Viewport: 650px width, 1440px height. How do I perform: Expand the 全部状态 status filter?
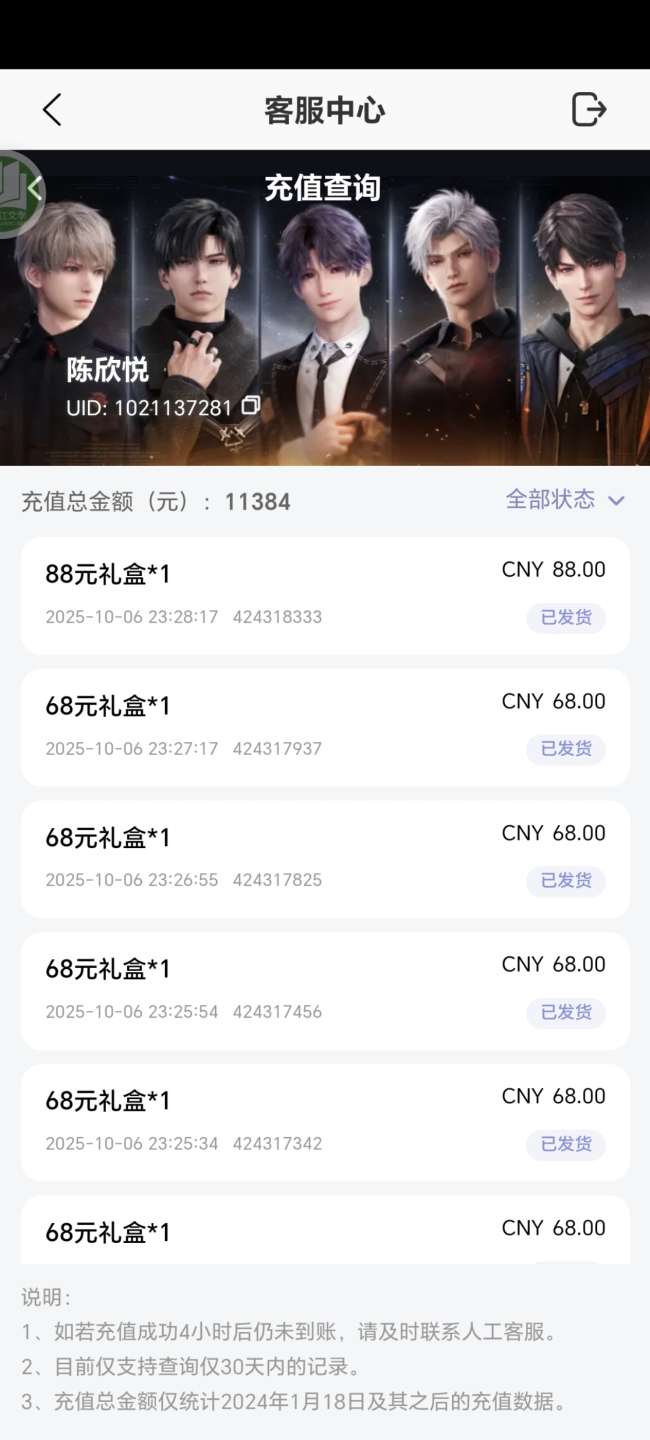pos(565,500)
